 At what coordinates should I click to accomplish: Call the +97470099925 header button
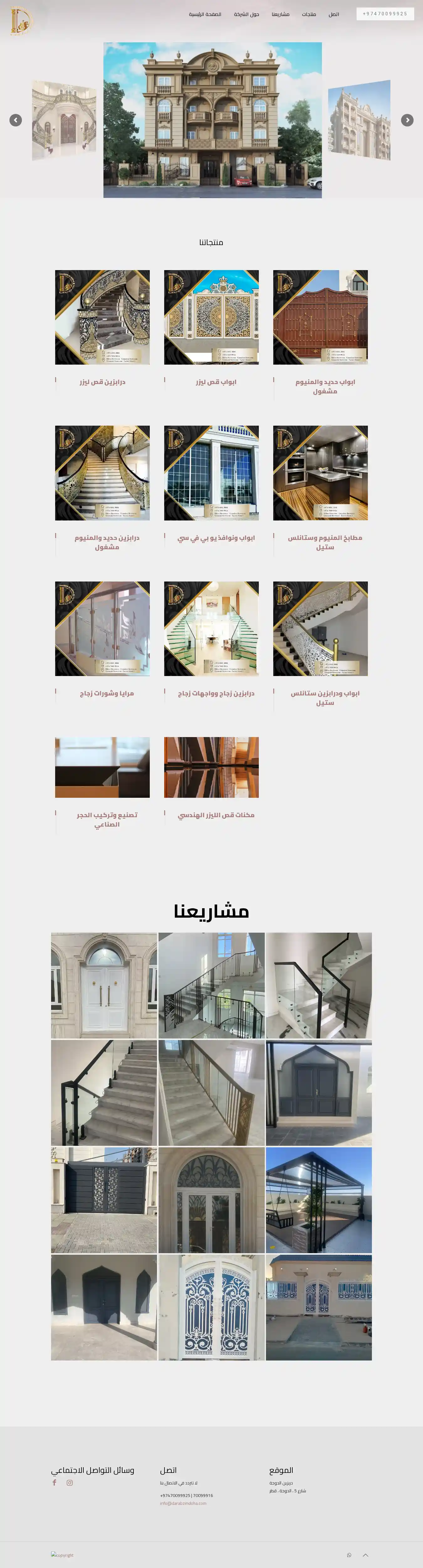coord(384,13)
